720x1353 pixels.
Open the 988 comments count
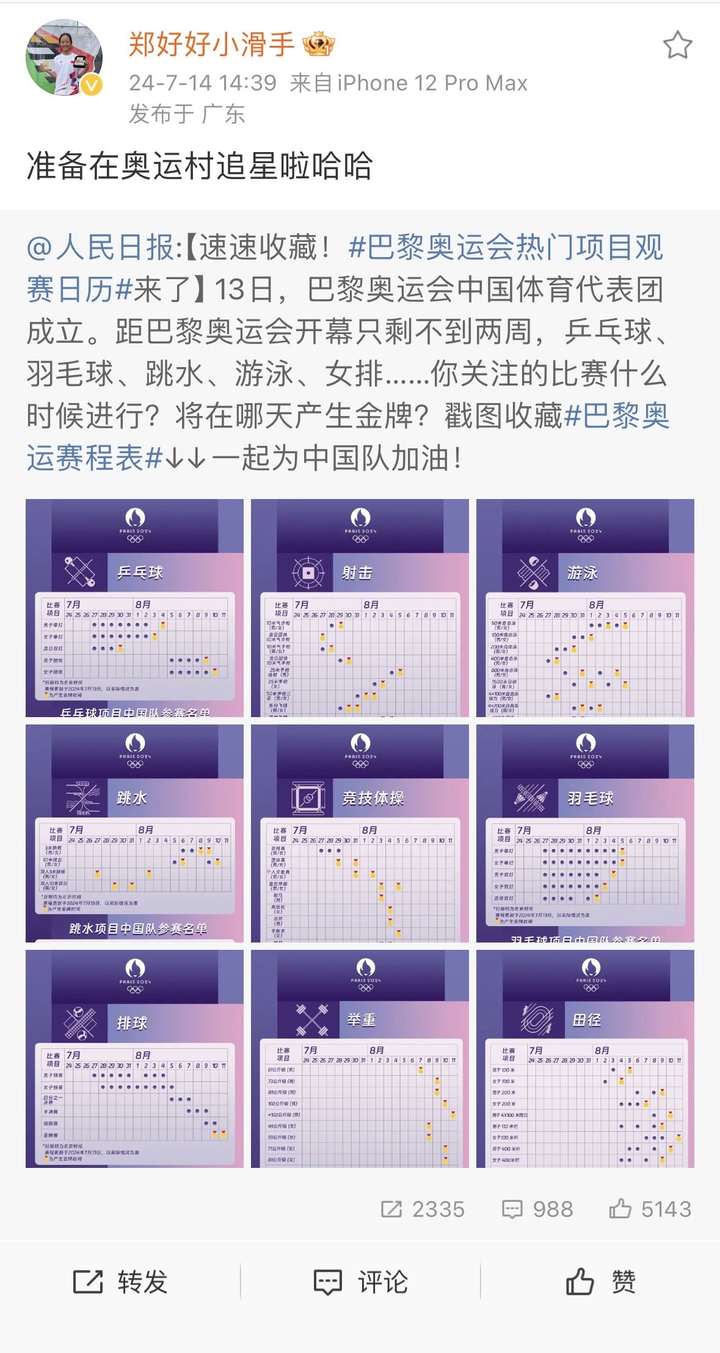(x=537, y=1209)
